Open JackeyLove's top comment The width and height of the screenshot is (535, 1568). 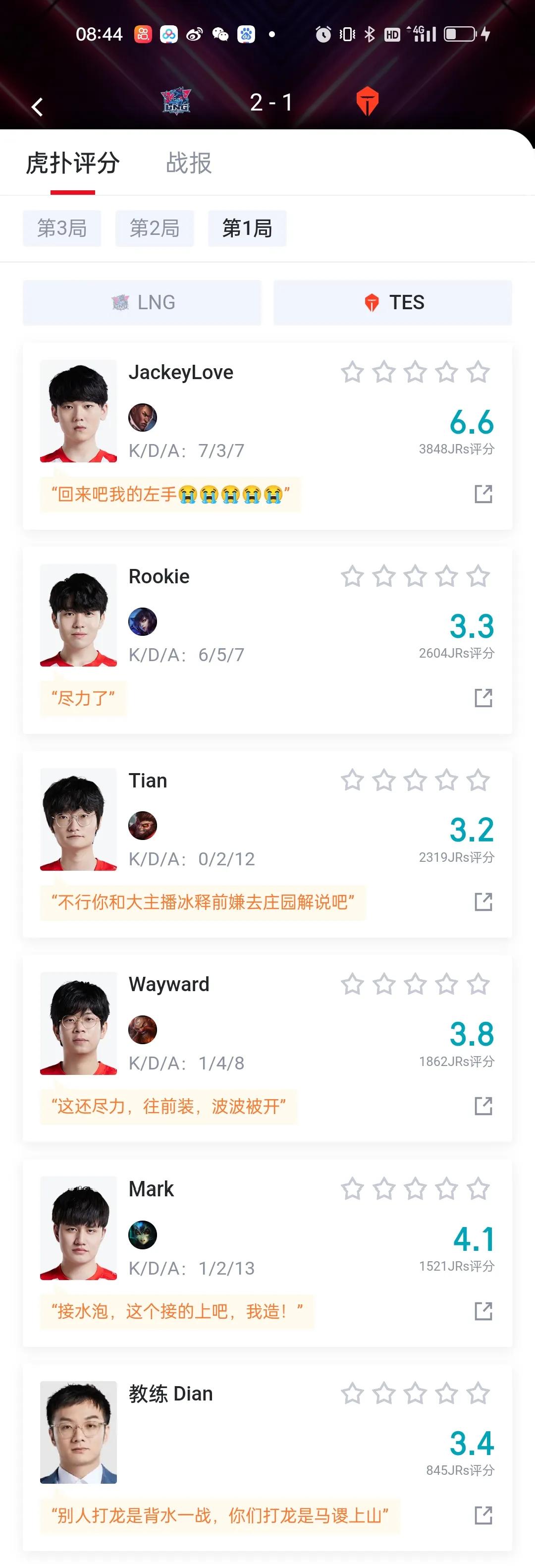[x=170, y=494]
